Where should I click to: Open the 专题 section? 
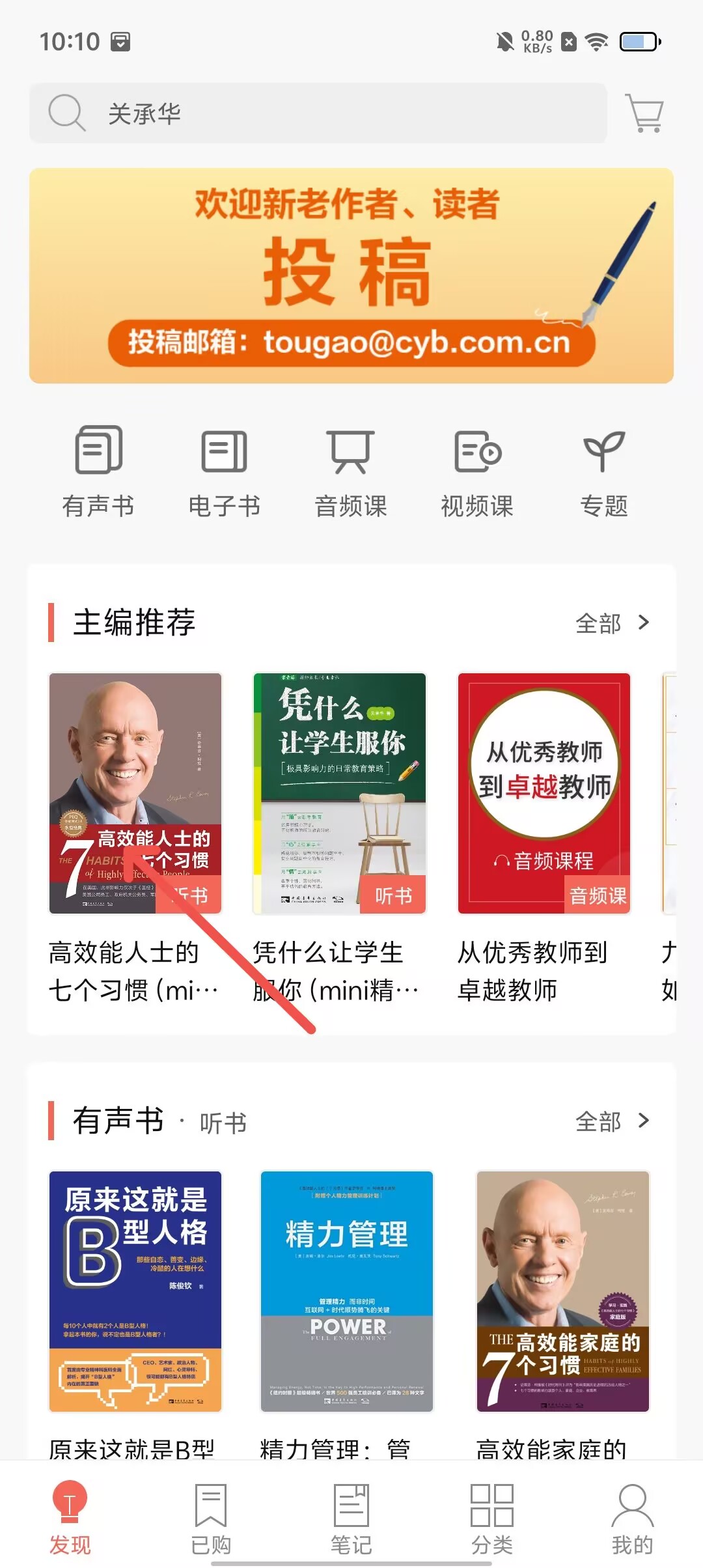point(604,471)
